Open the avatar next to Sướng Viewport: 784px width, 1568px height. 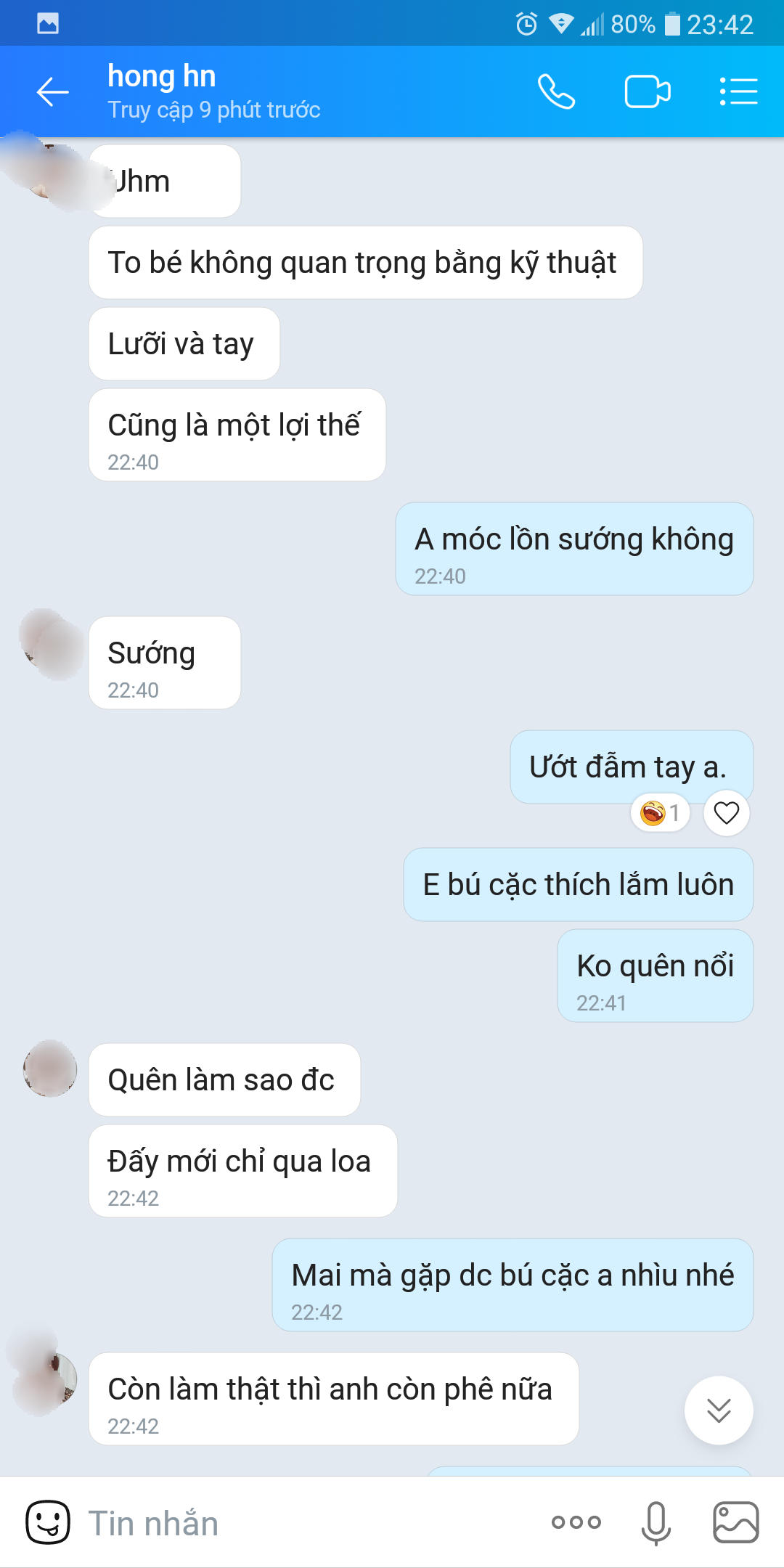click(52, 646)
